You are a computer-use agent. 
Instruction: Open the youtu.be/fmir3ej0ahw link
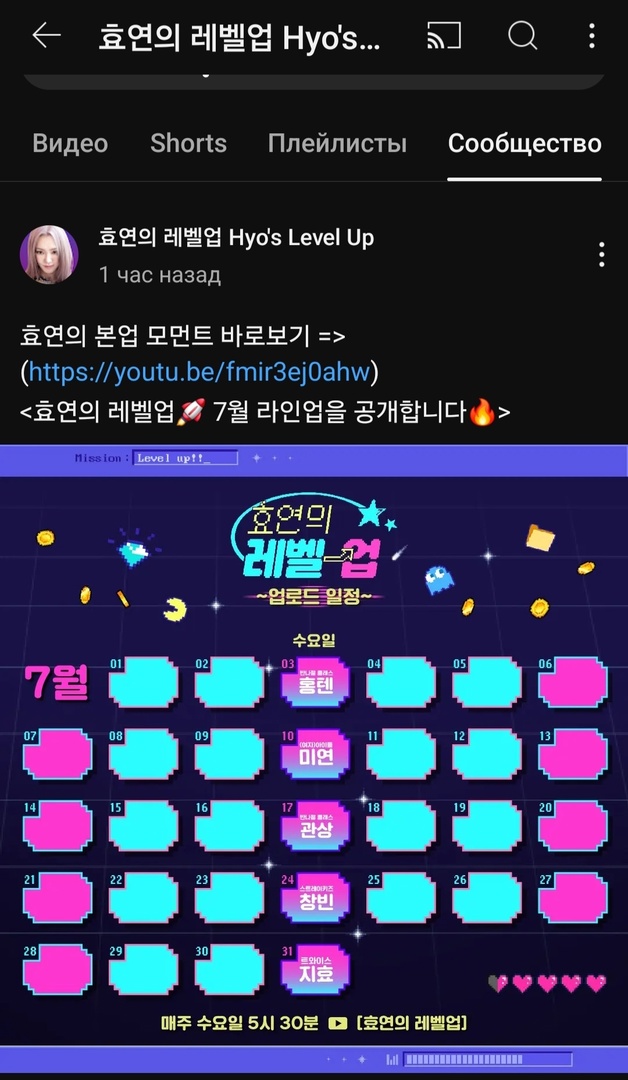200,373
